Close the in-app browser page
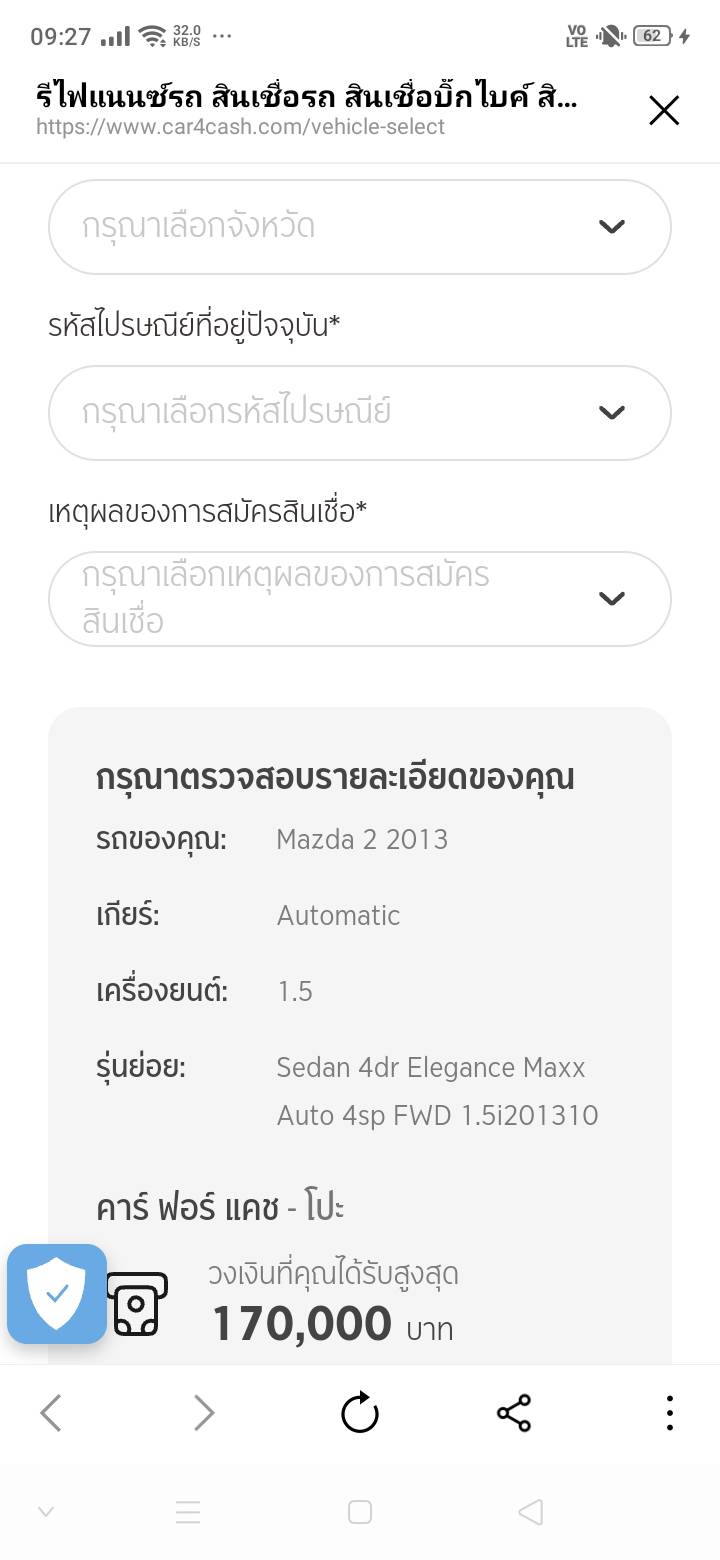720x1560 pixels. point(663,110)
